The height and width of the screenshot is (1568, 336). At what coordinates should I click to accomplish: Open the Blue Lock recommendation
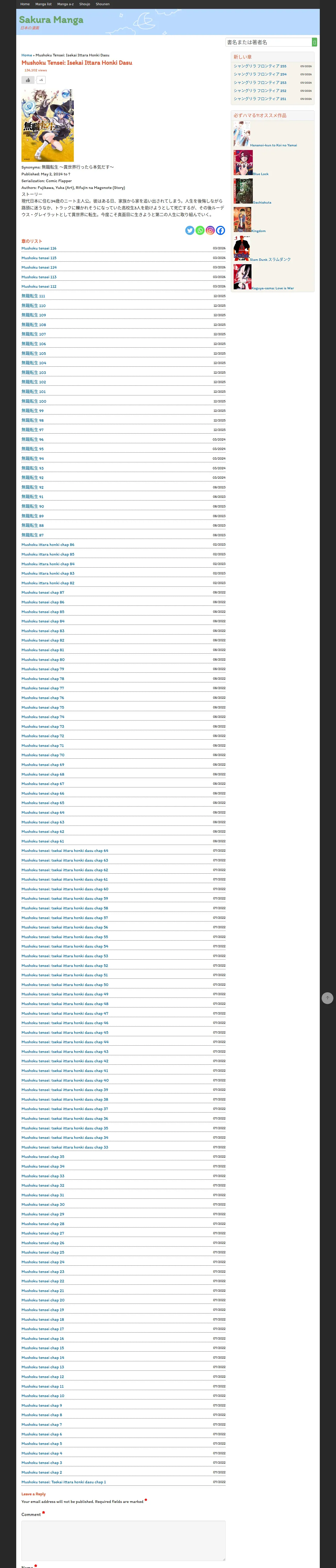[x=260, y=174]
